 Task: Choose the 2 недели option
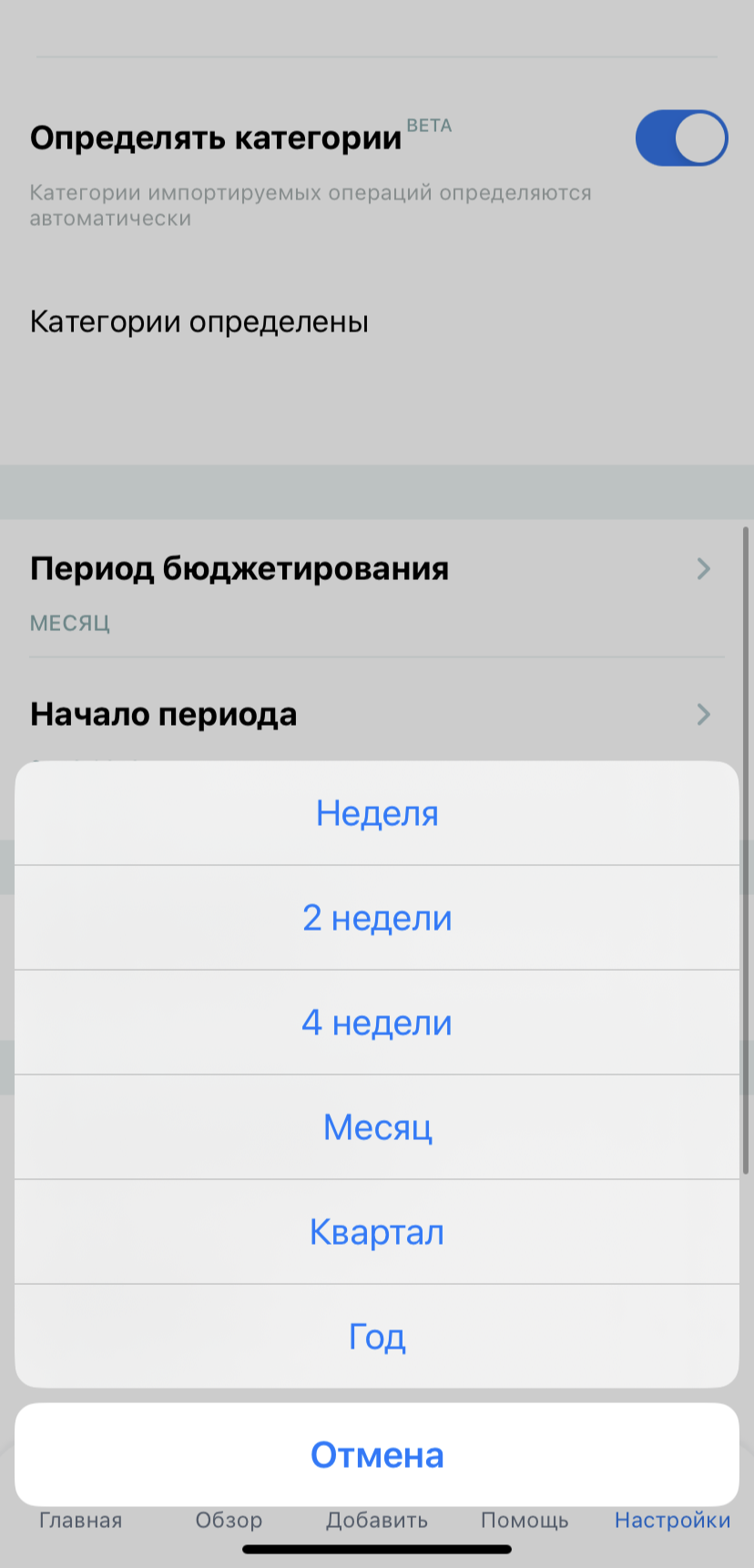coord(377,918)
